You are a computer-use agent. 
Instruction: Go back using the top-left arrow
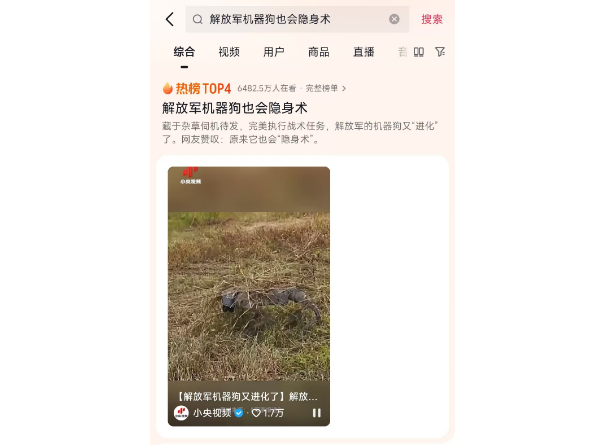(170, 19)
